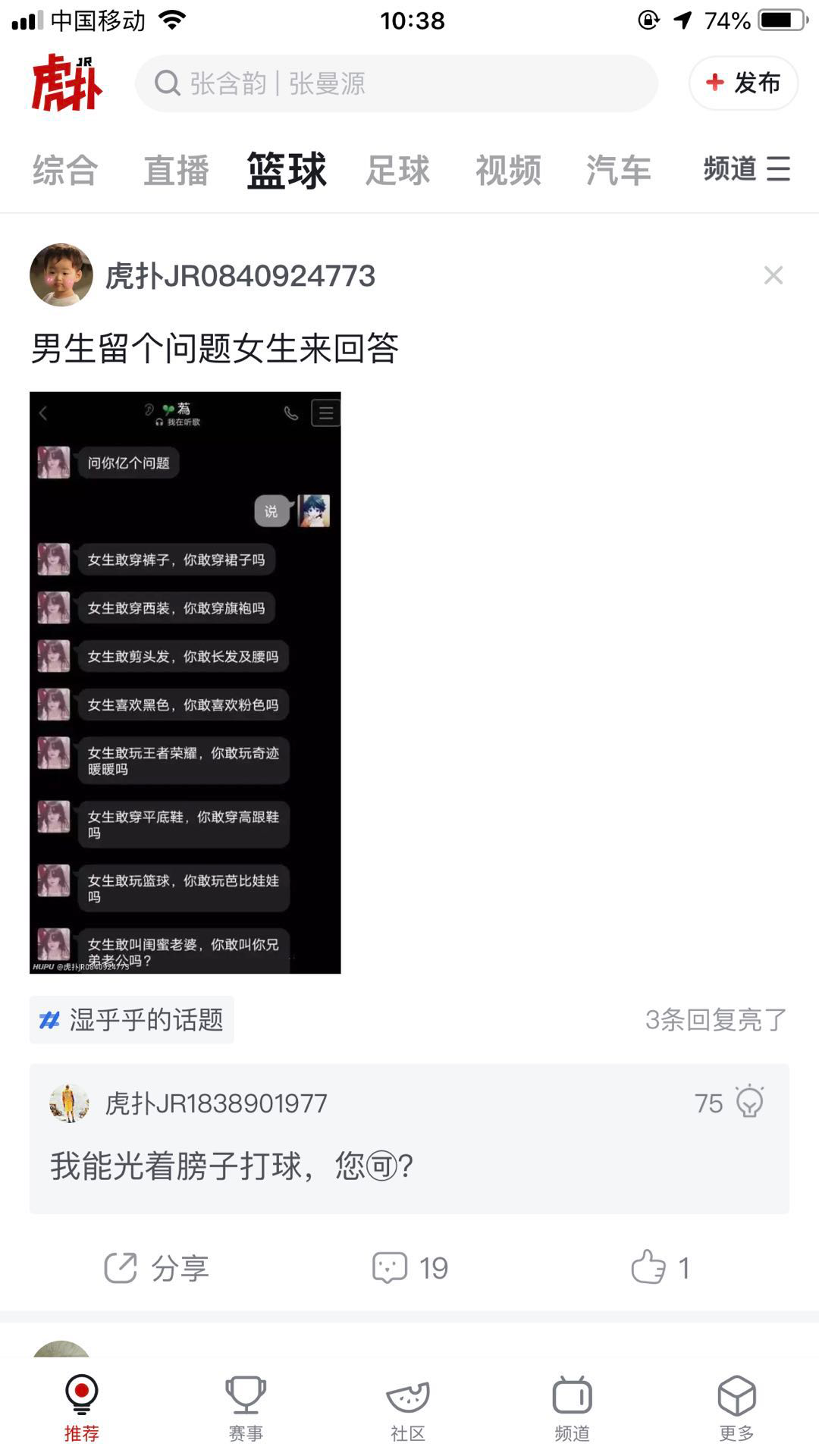This screenshot has width=819, height=1456.
Task: Tap the 发布 publish button
Action: click(x=743, y=83)
